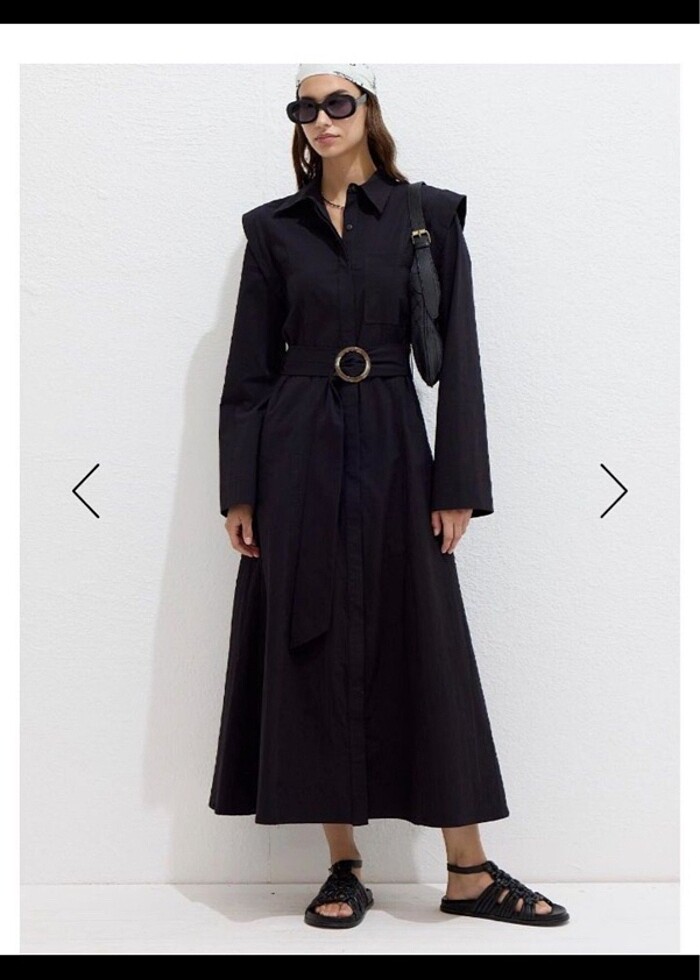Go to the next product photo

coord(613,491)
